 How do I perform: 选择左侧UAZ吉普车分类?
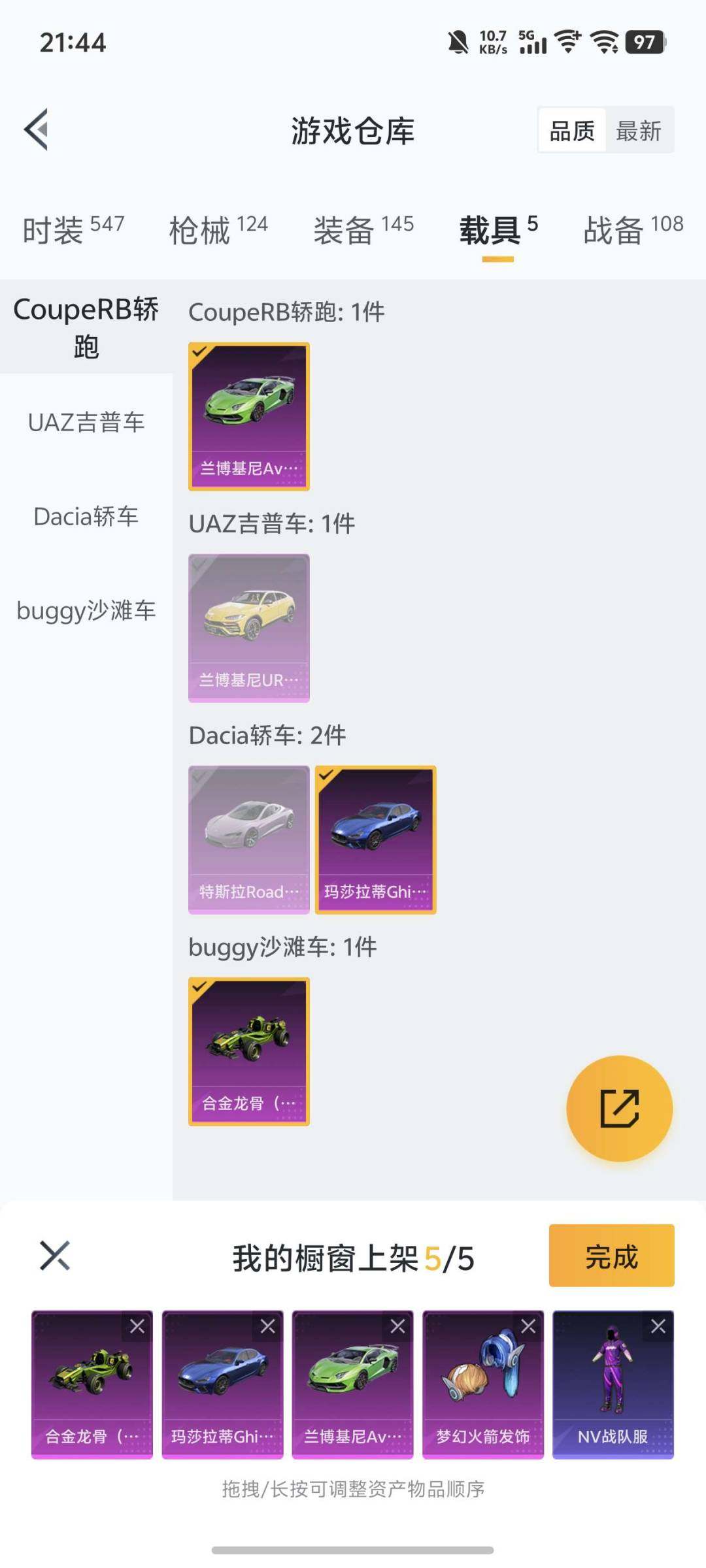pyautogui.click(x=86, y=423)
